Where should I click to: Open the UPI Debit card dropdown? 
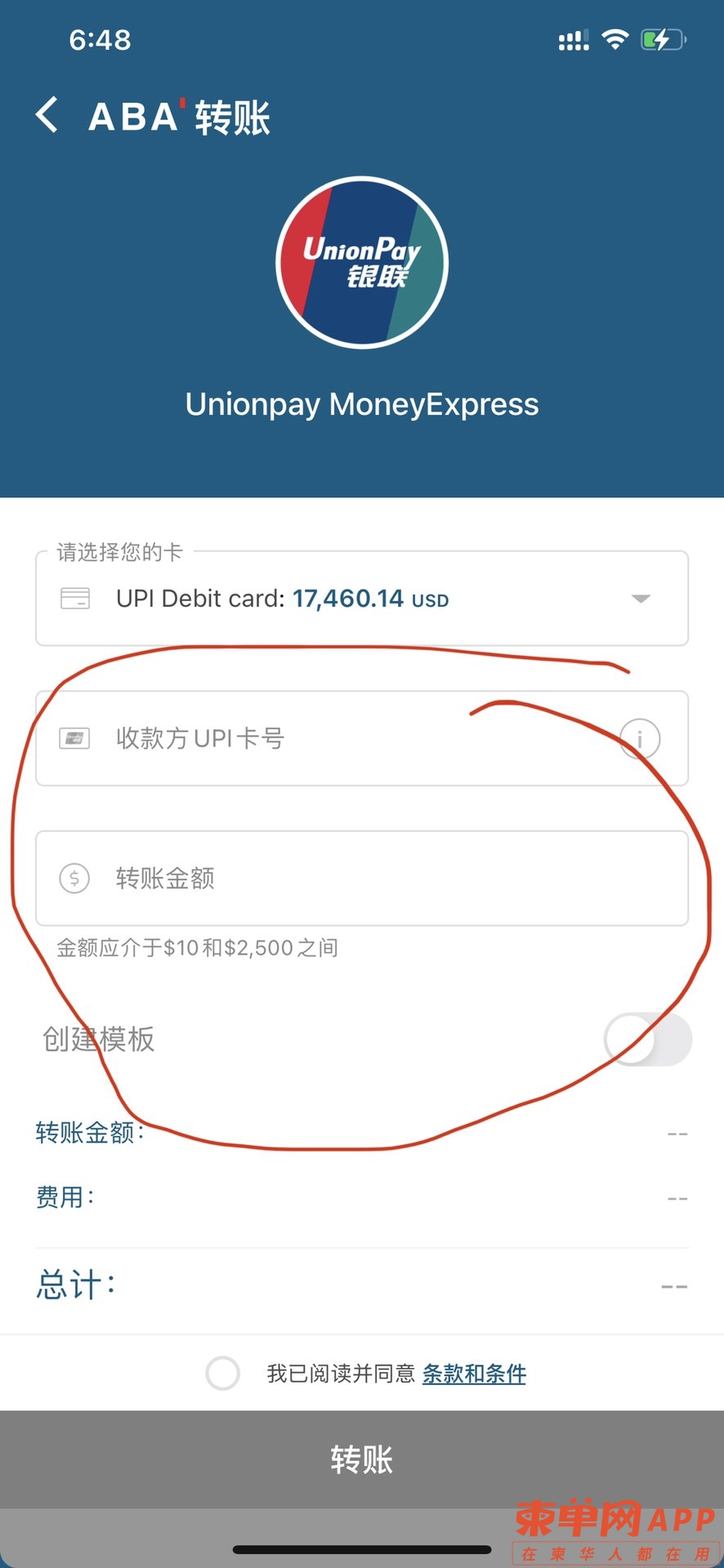(x=640, y=599)
